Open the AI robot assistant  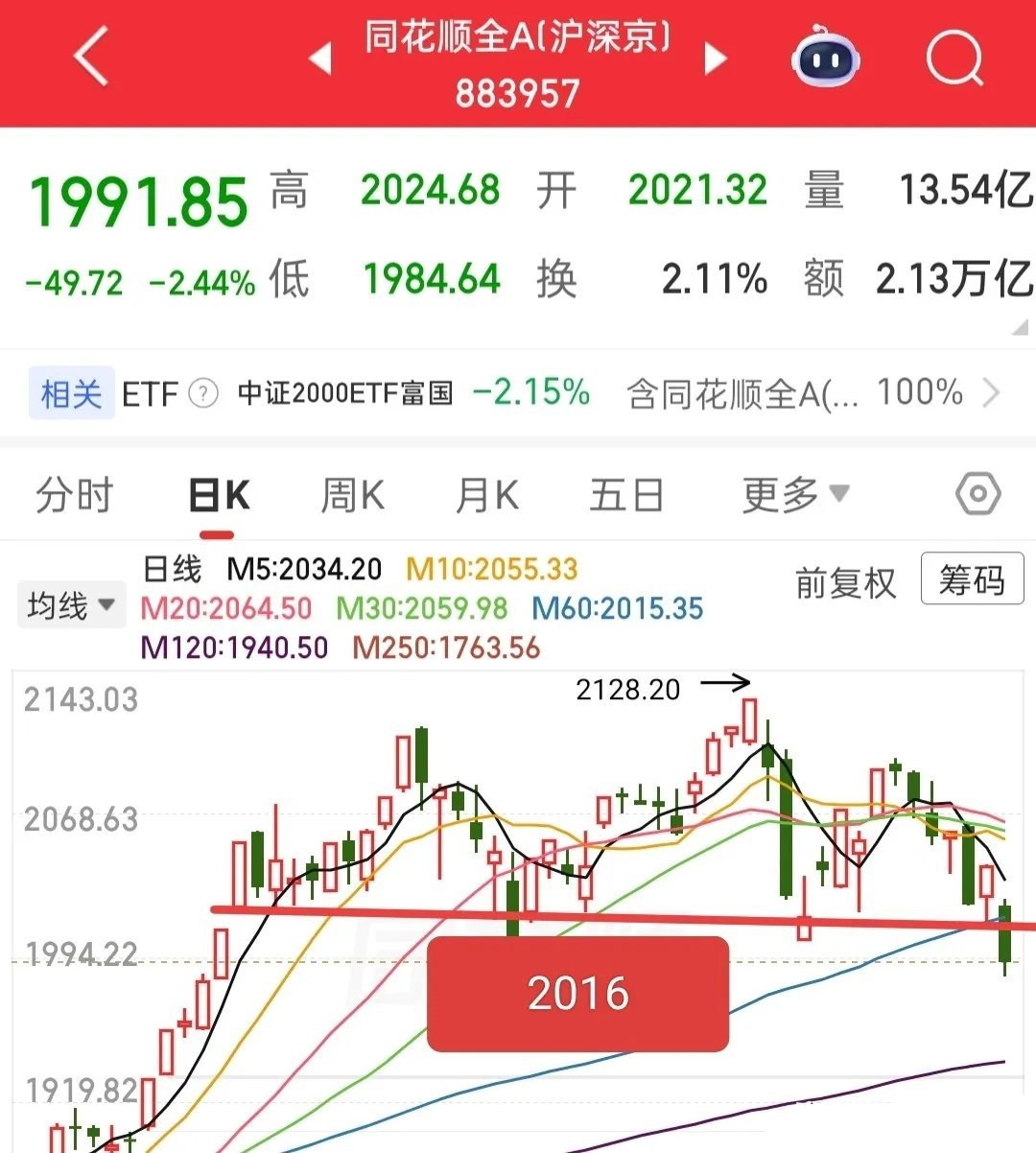827,59
